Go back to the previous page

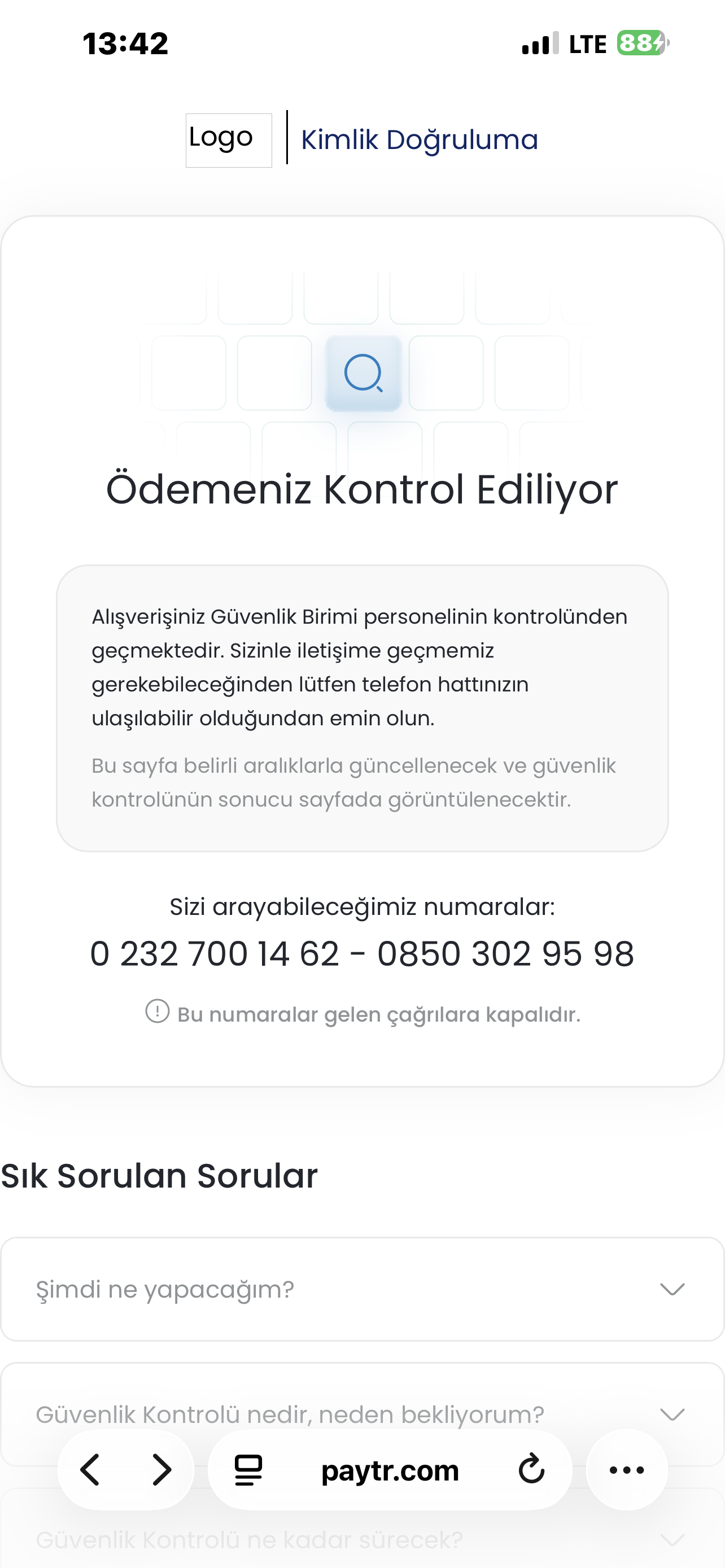[x=90, y=1470]
